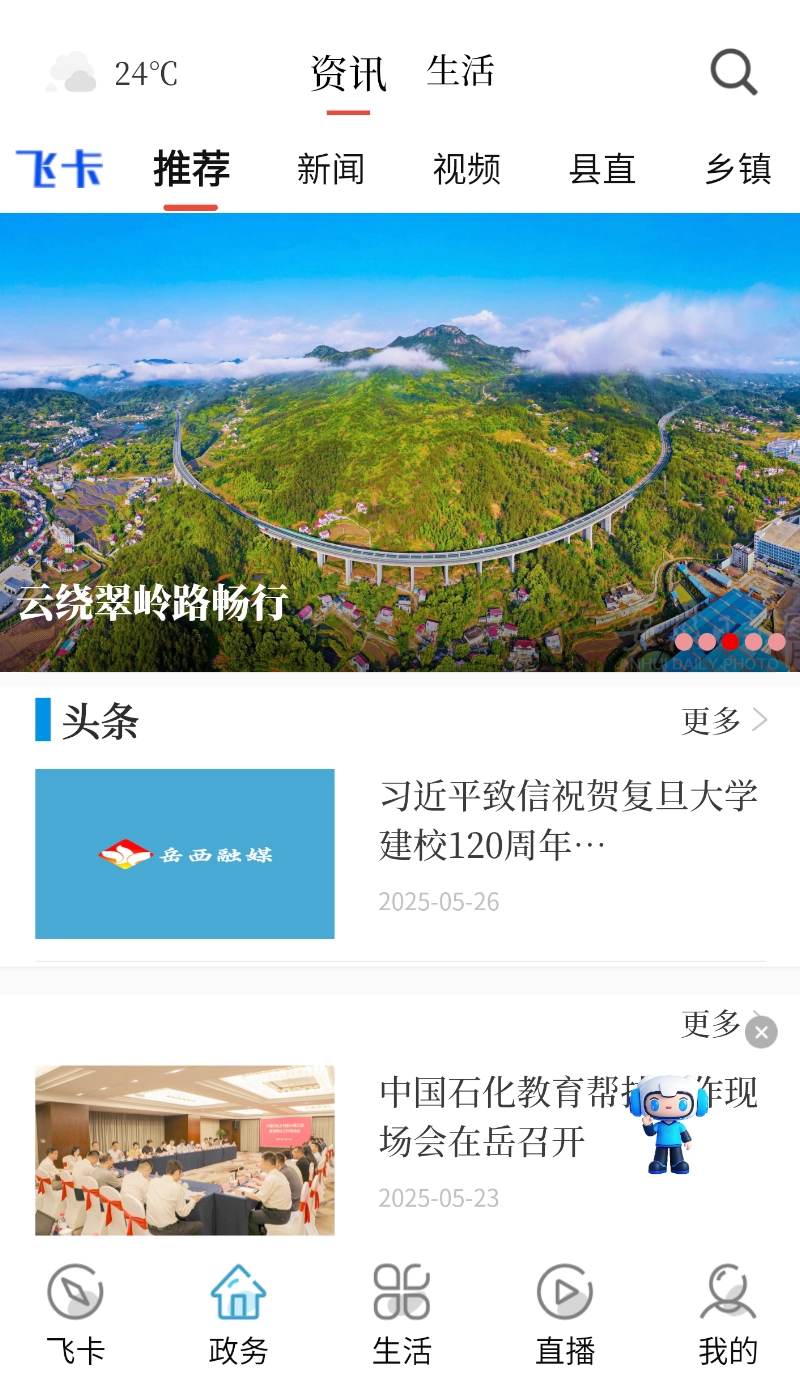Image resolution: width=800 pixels, height=1376 pixels.
Task: Switch to the 新闻 category tab
Action: pyautogui.click(x=331, y=170)
